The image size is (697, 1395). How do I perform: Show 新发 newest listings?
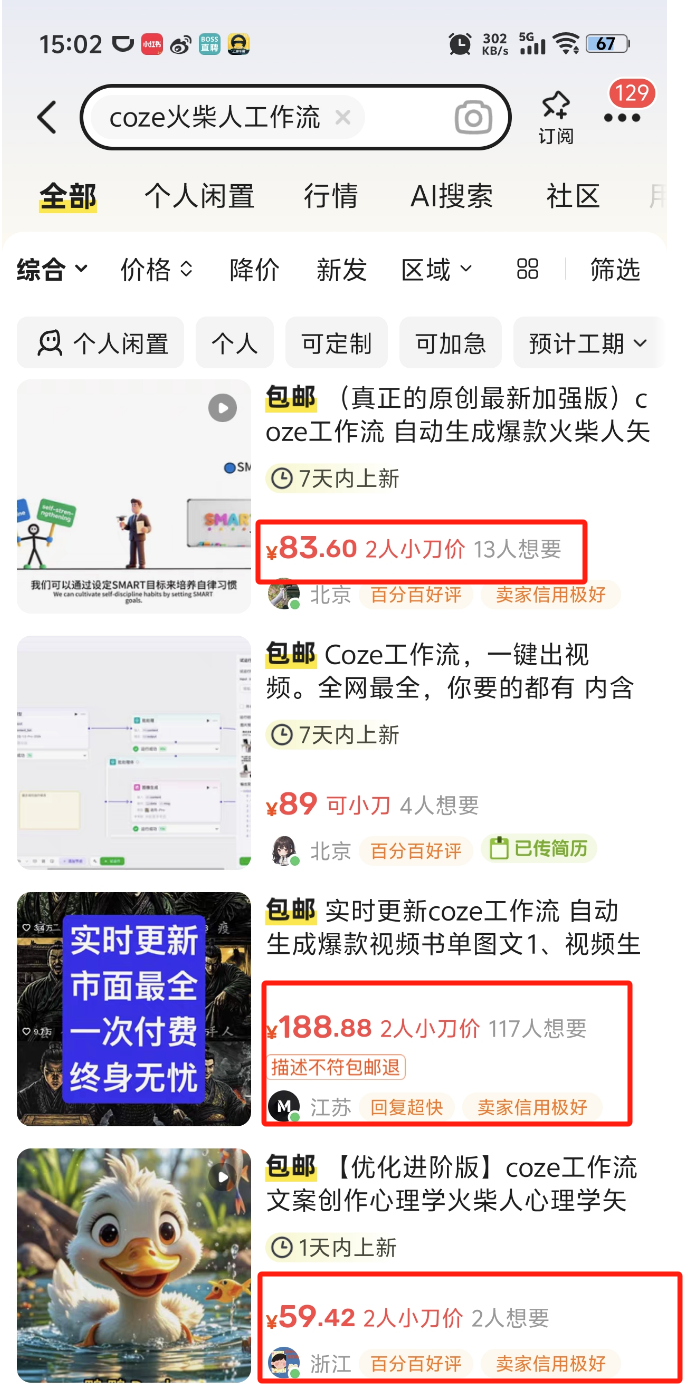341,269
